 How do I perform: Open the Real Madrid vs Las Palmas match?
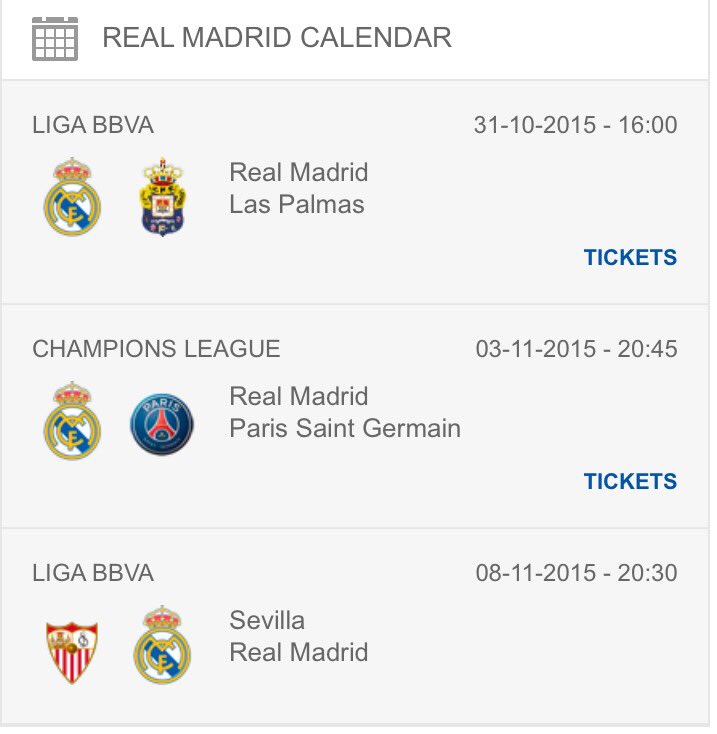tap(298, 188)
